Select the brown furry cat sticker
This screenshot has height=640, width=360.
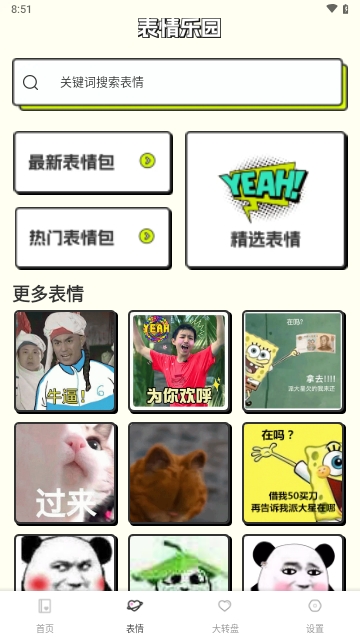pyautogui.click(x=180, y=473)
